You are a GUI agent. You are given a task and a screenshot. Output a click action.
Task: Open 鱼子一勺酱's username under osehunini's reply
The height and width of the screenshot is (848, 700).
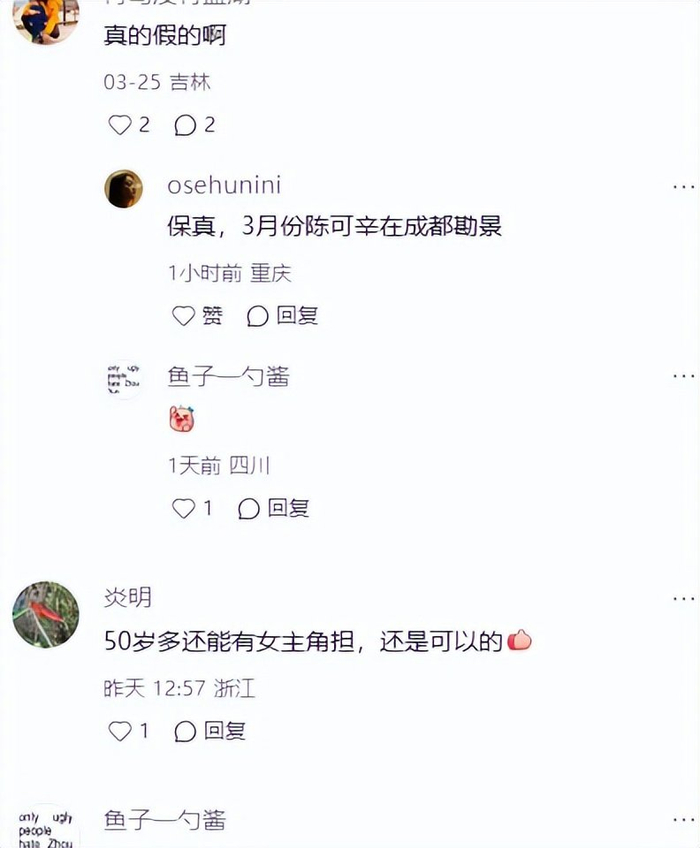[x=228, y=376]
